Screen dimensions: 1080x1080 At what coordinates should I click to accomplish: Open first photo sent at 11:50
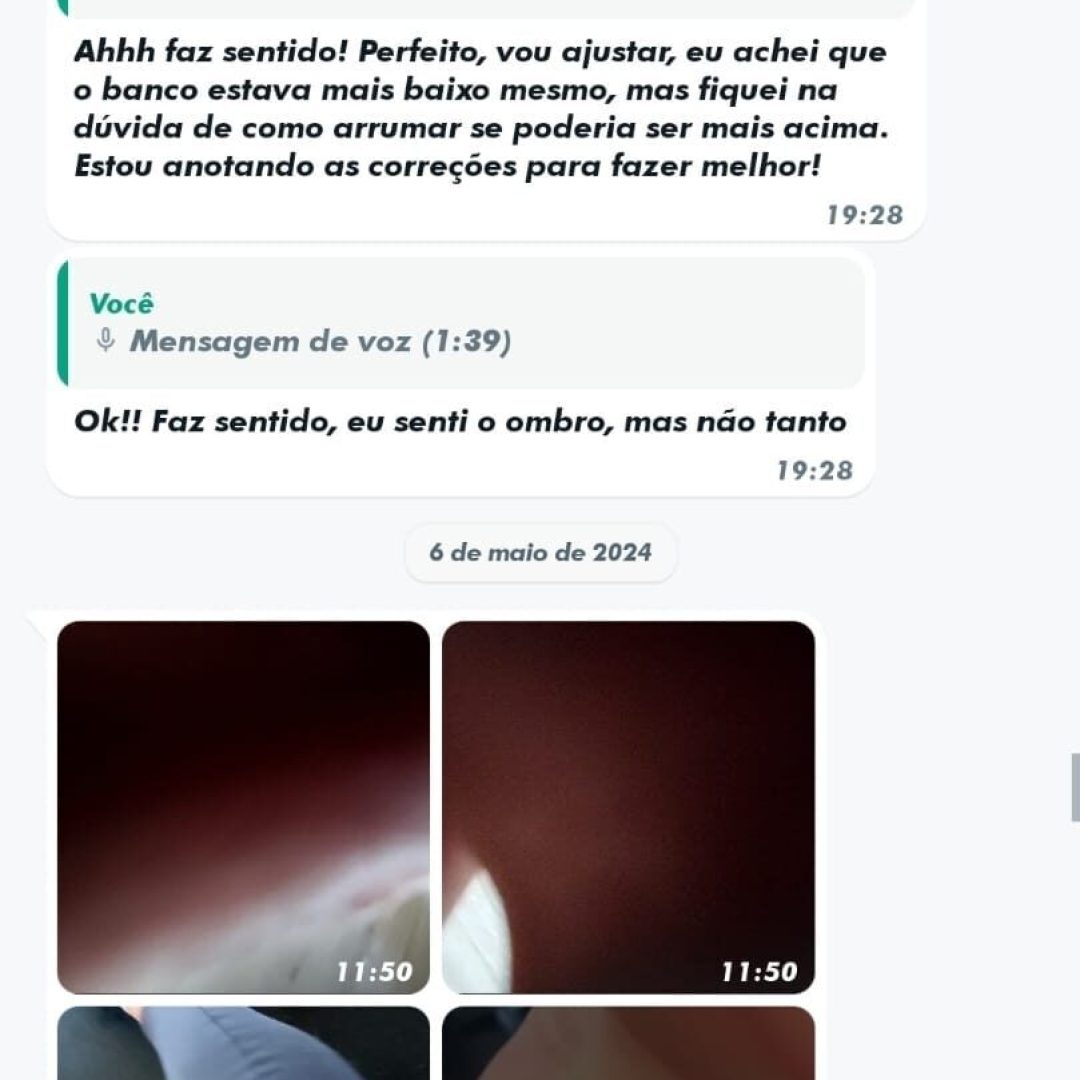(243, 806)
